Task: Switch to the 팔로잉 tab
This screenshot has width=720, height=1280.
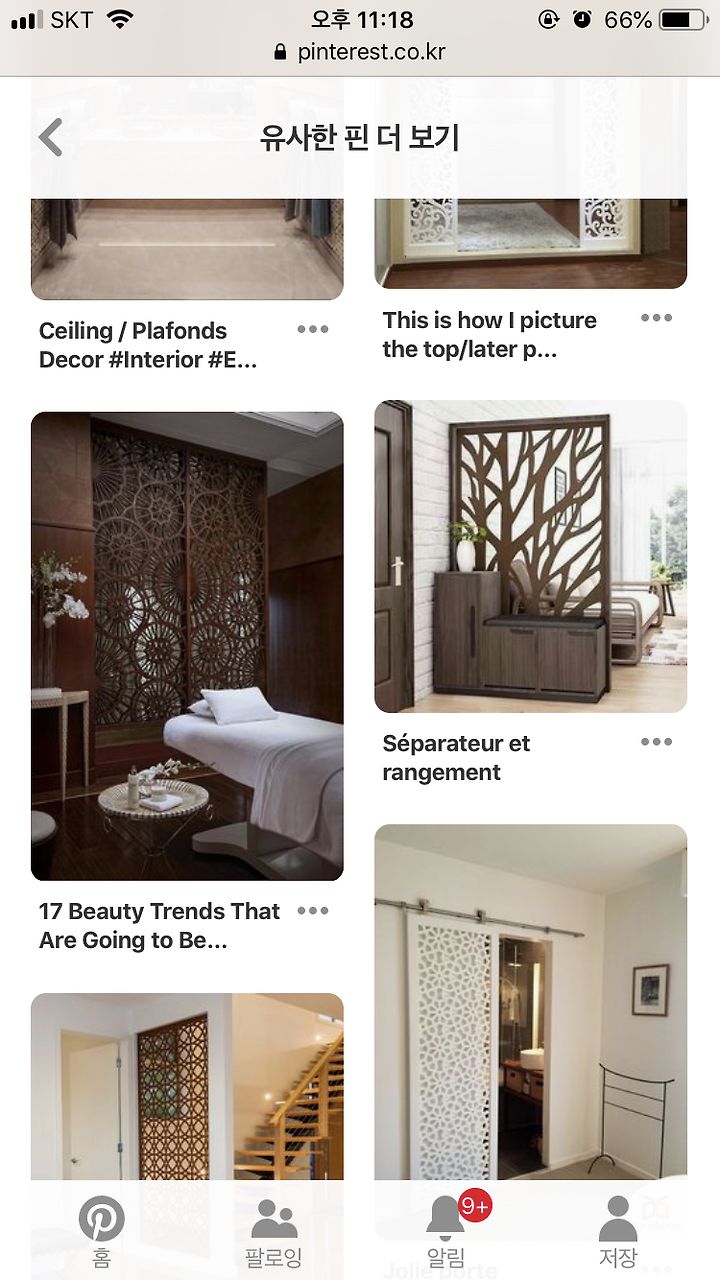Action: (273, 1232)
